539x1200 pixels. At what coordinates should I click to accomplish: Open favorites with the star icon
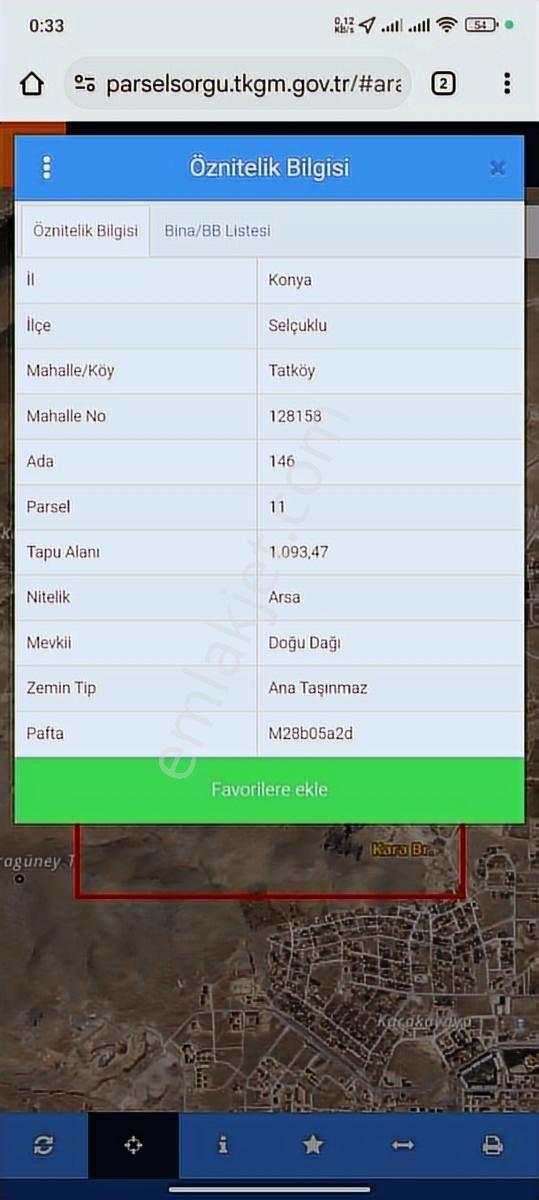coord(313,1146)
